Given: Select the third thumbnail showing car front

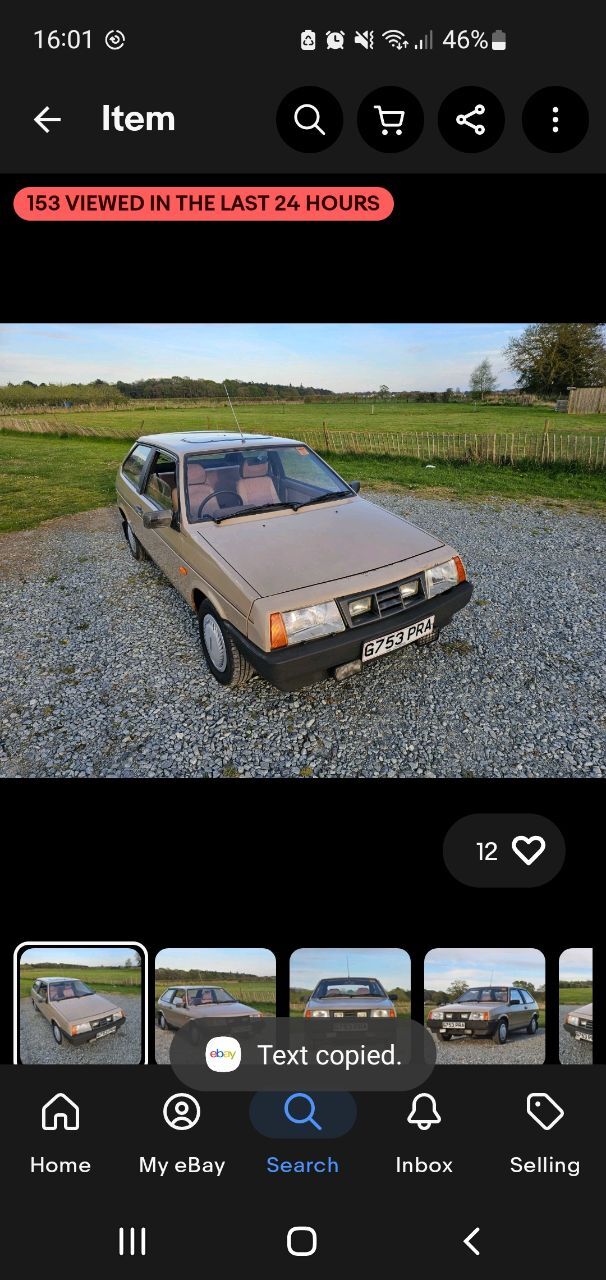Looking at the screenshot, I should 350,1006.
